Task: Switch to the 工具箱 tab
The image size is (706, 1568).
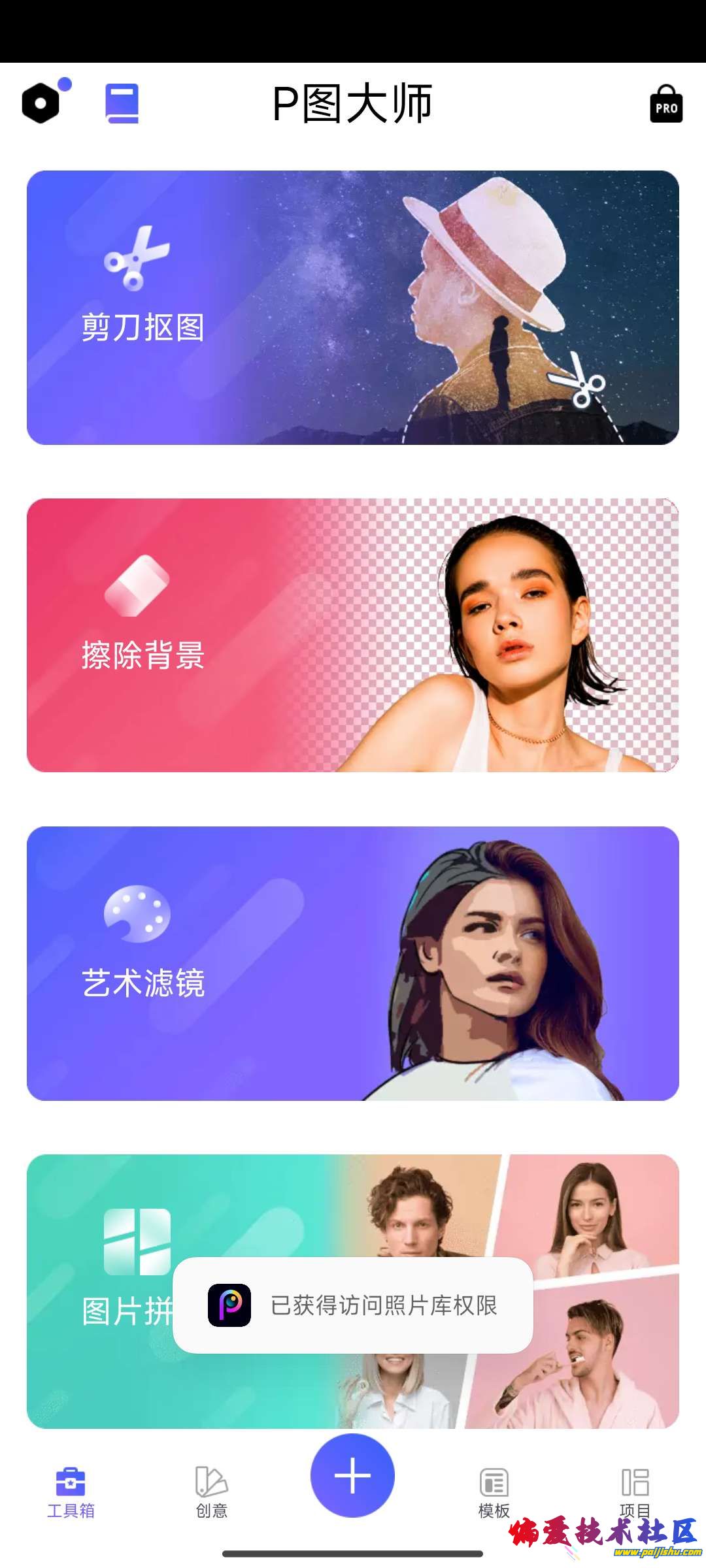Action: tap(71, 1491)
